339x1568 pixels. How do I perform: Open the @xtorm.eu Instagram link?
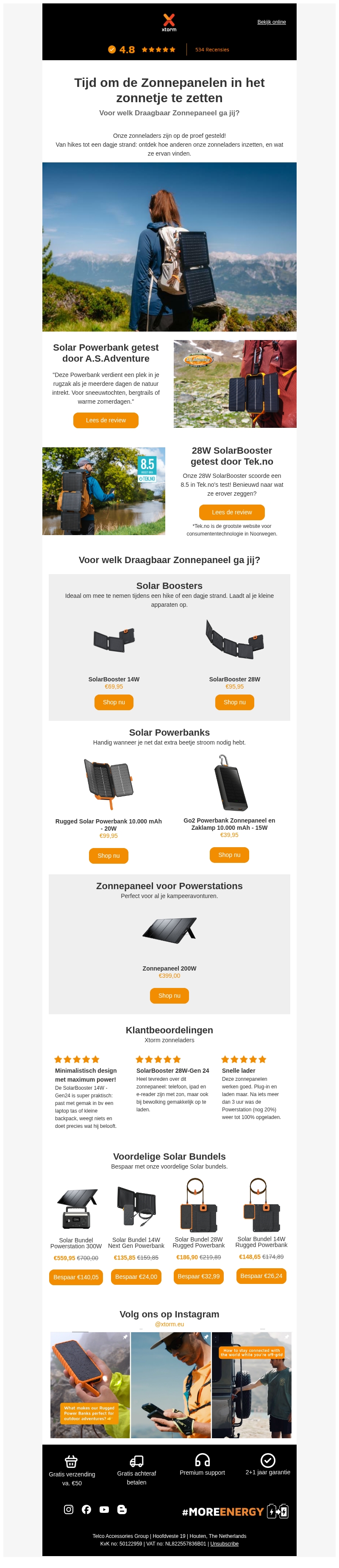pyautogui.click(x=169, y=1324)
